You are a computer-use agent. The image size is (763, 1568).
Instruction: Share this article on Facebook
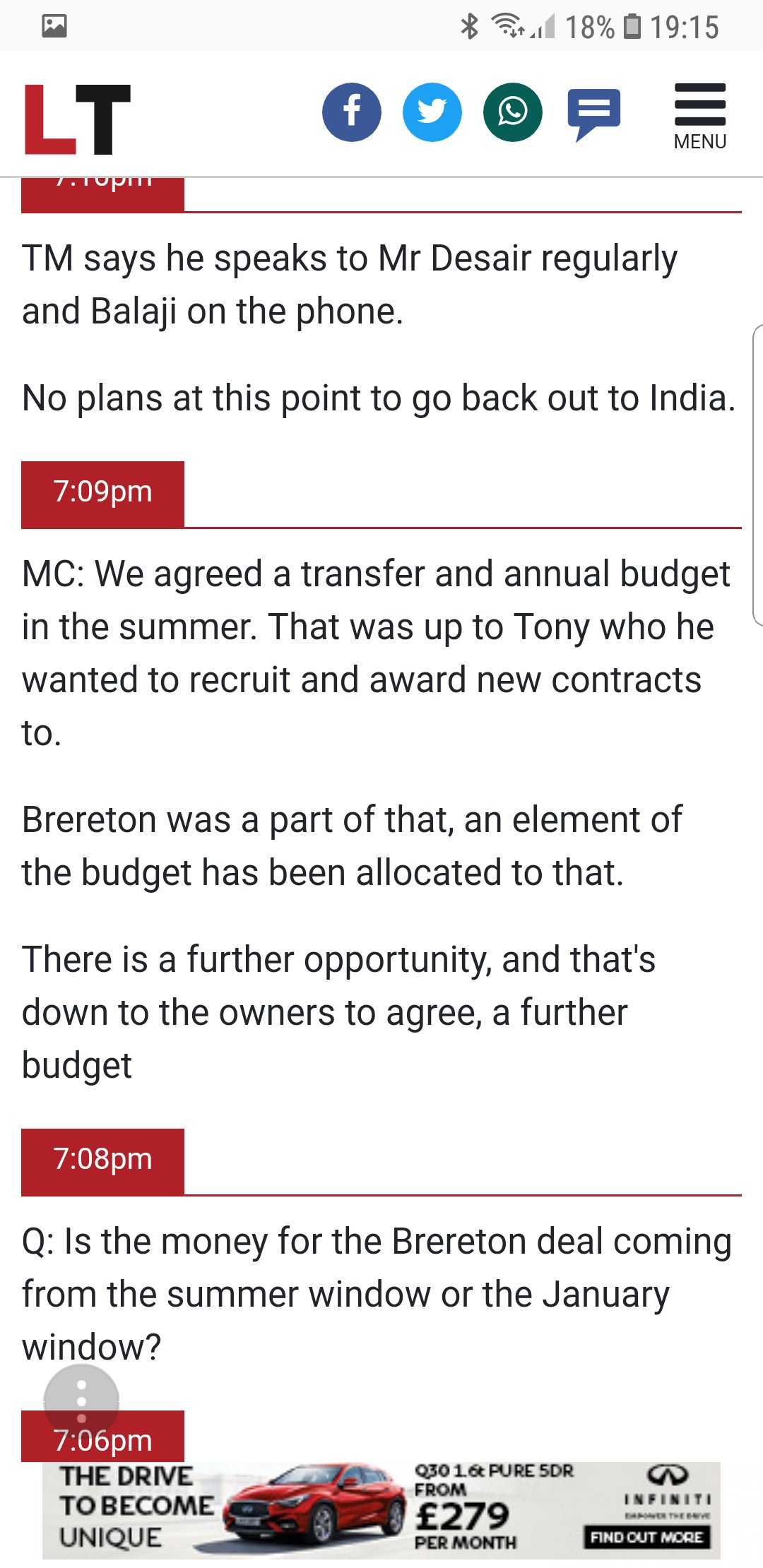point(352,112)
